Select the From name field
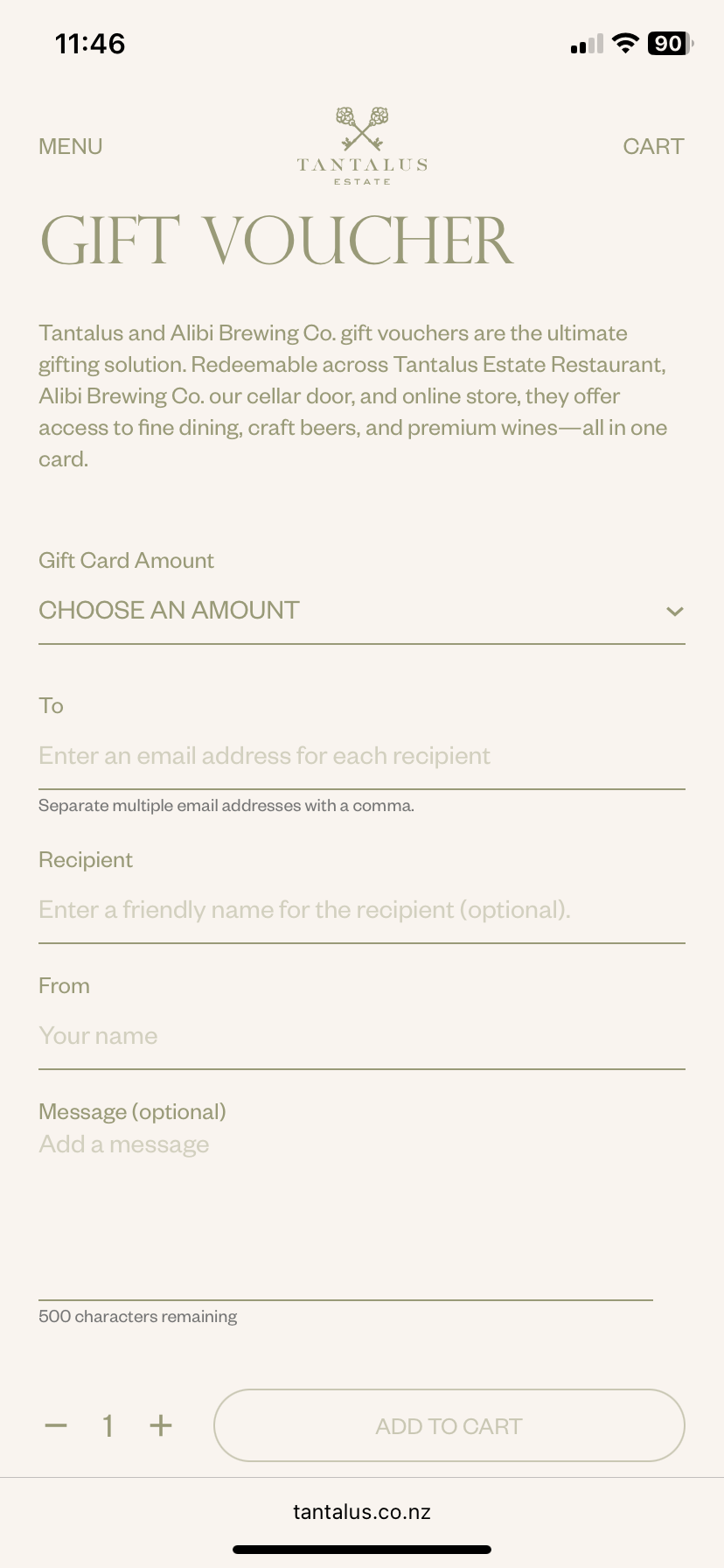 [x=361, y=1036]
